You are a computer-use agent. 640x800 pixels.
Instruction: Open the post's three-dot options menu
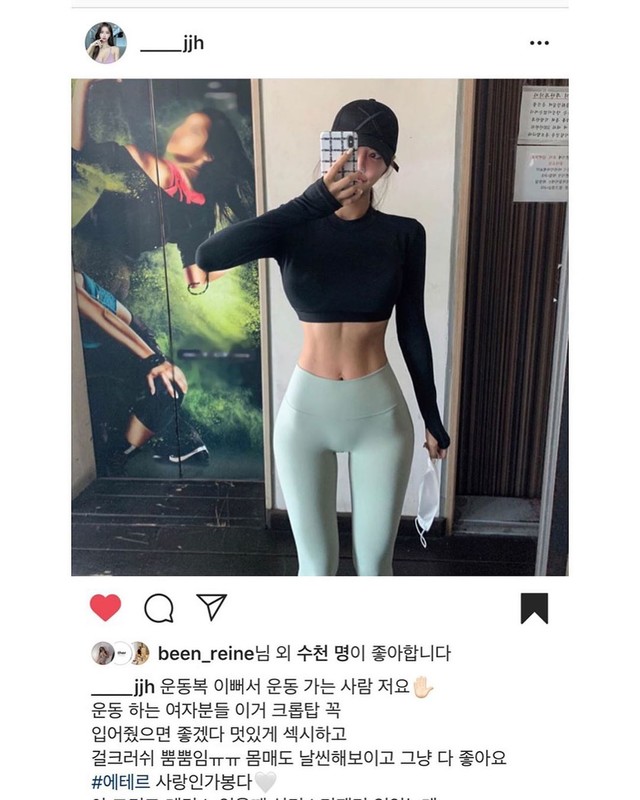click(x=539, y=44)
